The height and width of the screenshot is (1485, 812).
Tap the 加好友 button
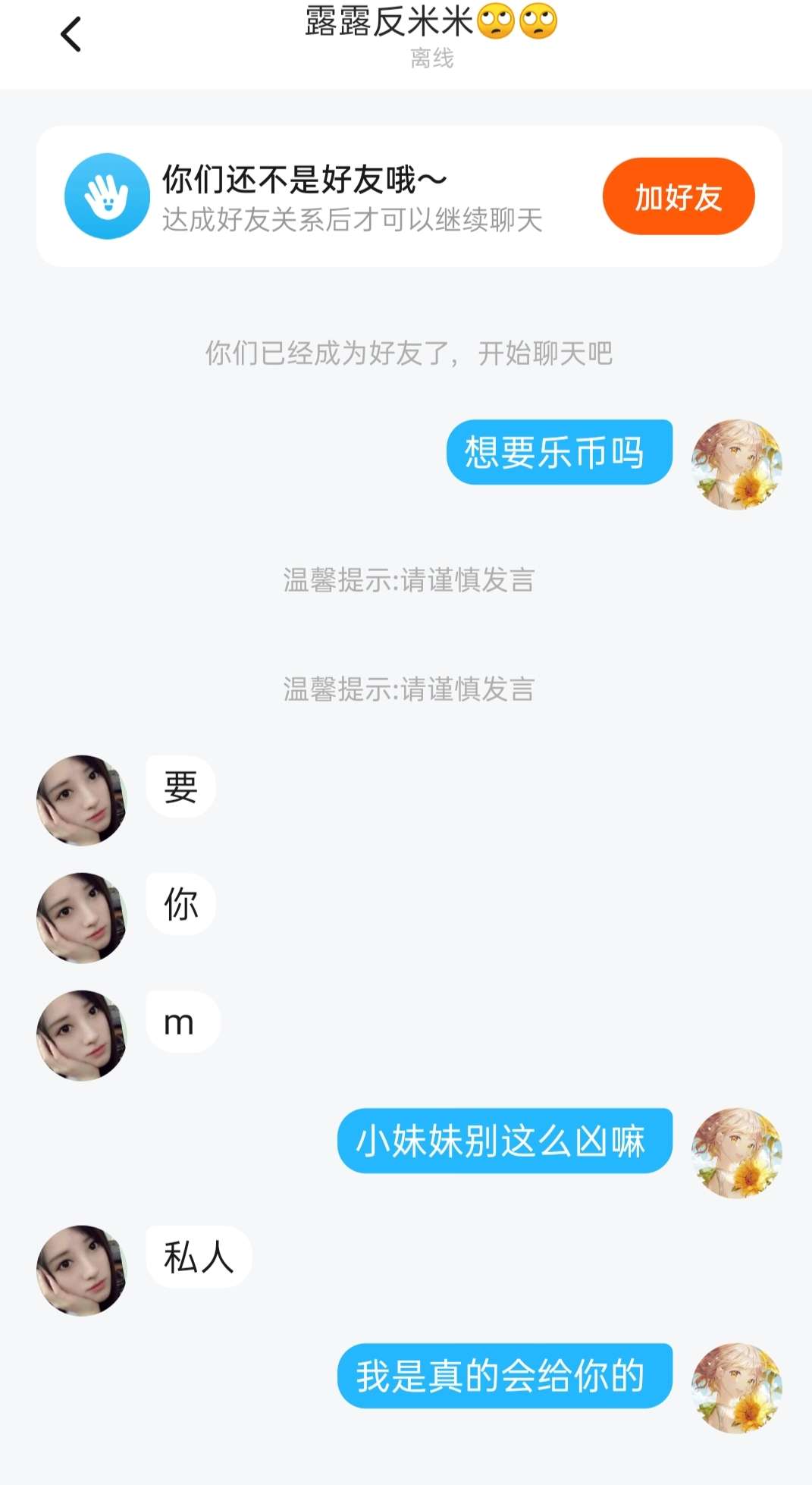tap(678, 197)
